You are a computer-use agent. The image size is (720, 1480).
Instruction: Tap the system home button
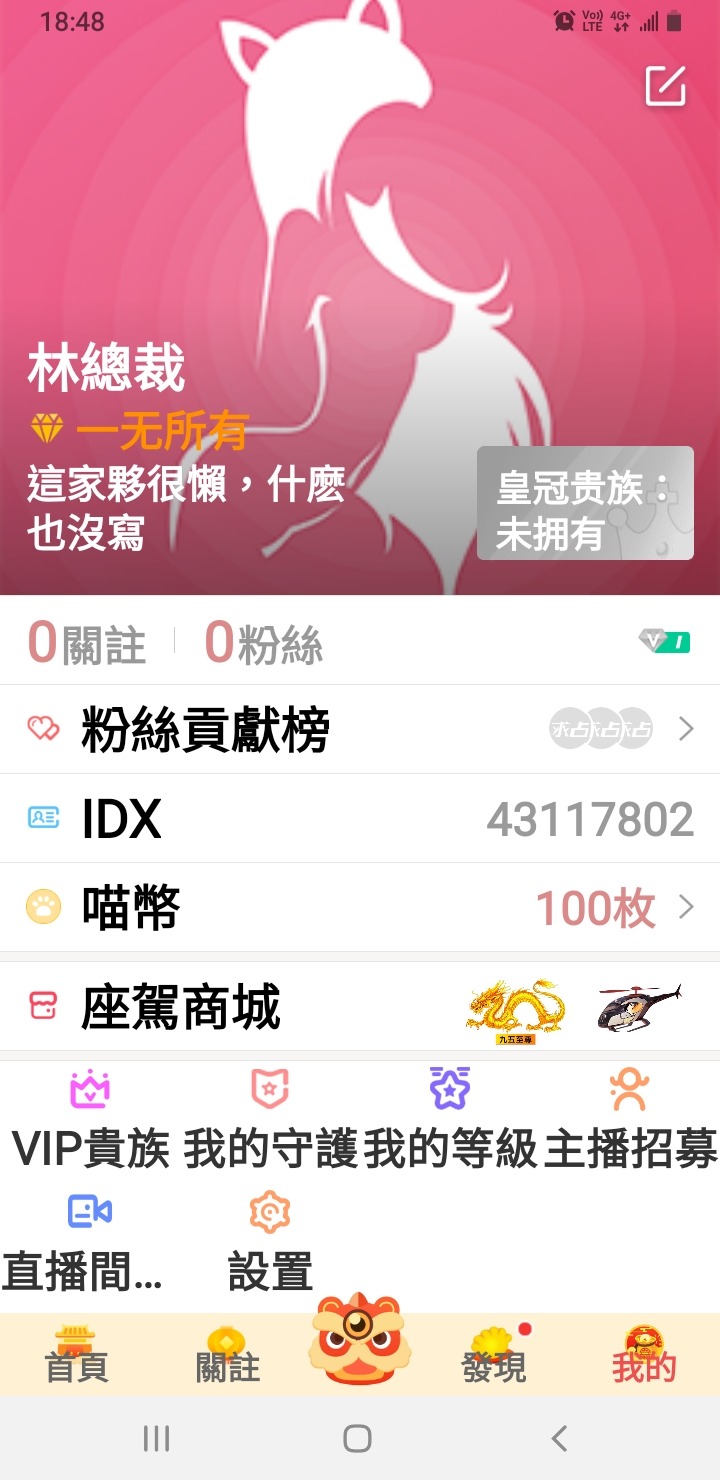(x=357, y=1438)
